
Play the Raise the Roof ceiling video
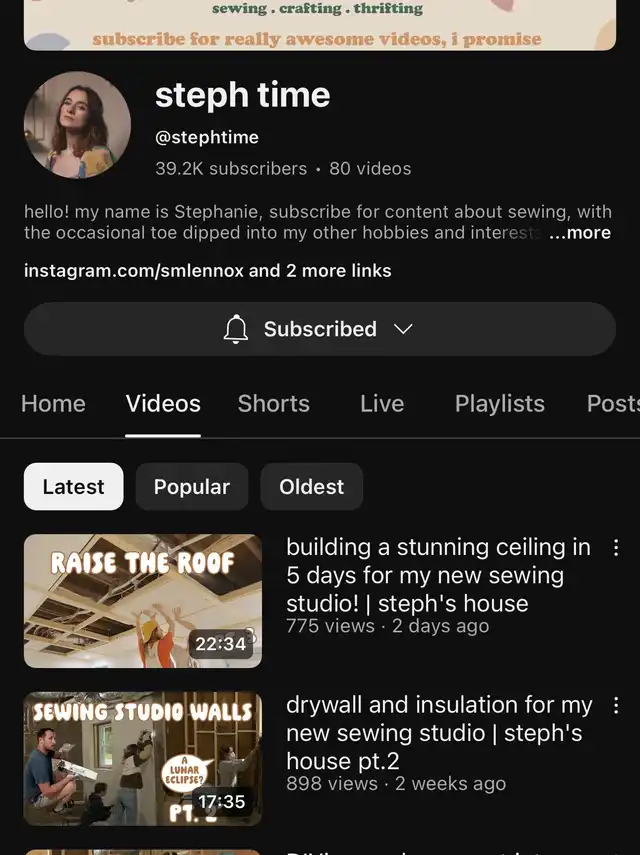tap(143, 601)
